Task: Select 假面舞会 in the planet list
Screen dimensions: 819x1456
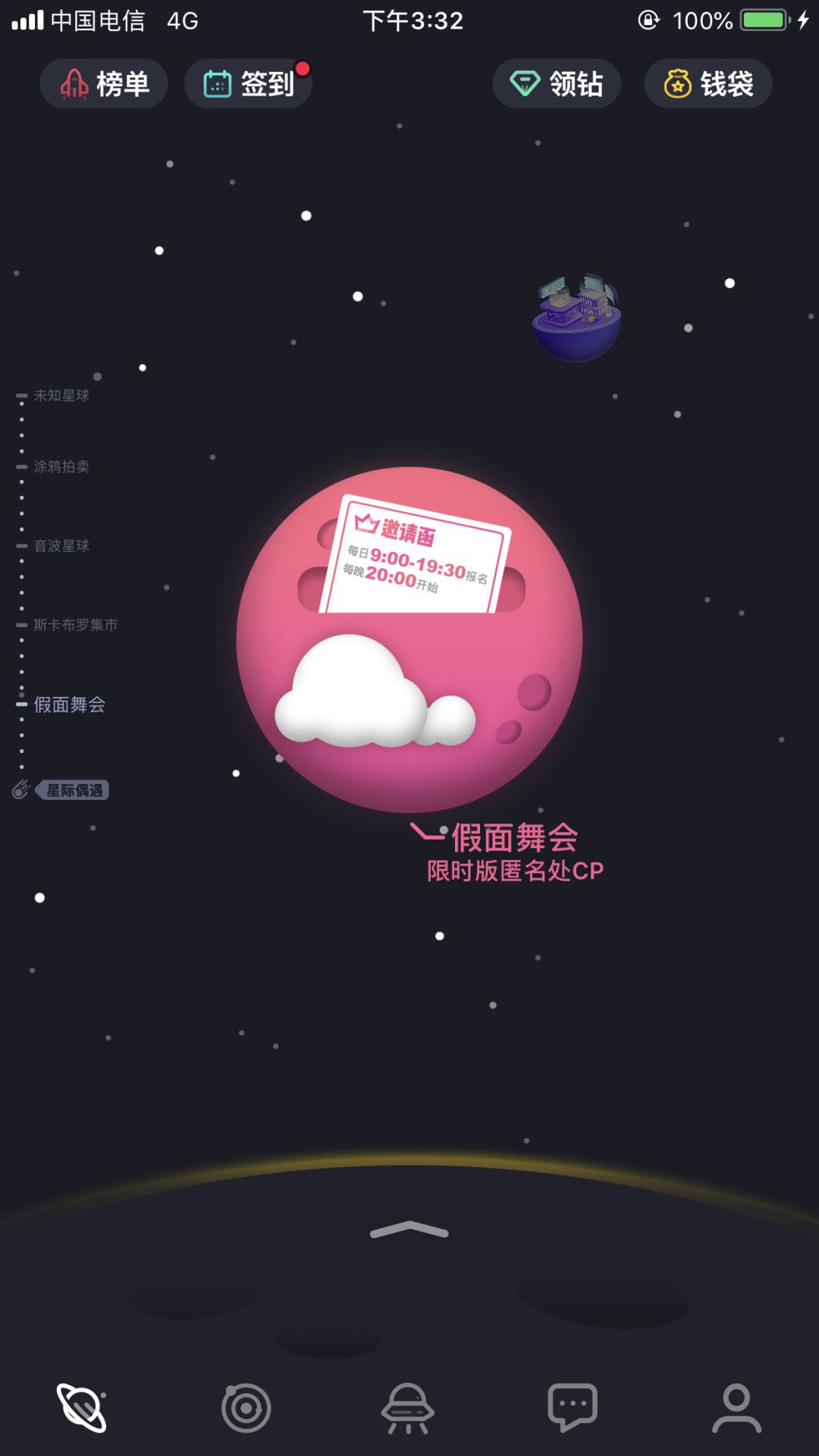Action: tap(68, 704)
